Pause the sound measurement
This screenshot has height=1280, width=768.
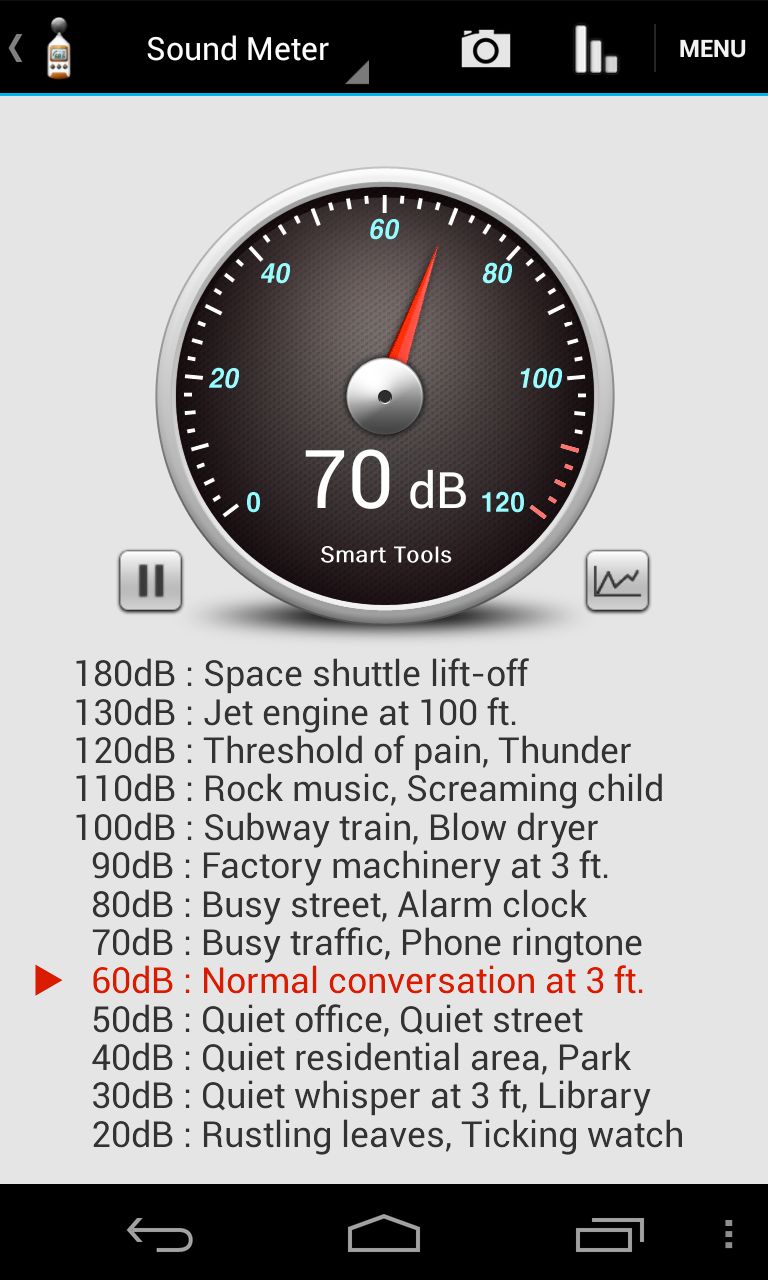pos(151,580)
